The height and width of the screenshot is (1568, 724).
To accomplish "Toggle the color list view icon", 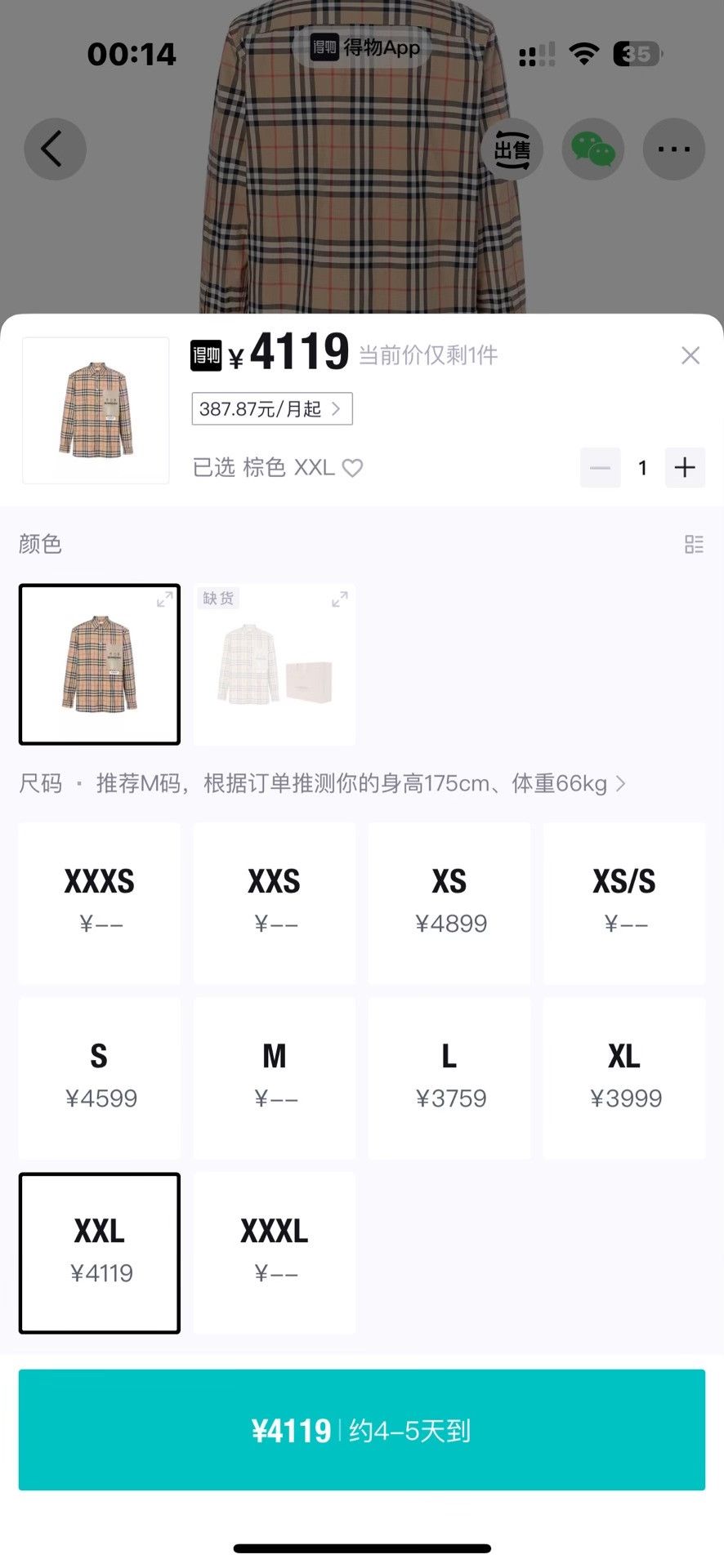I will 694,545.
